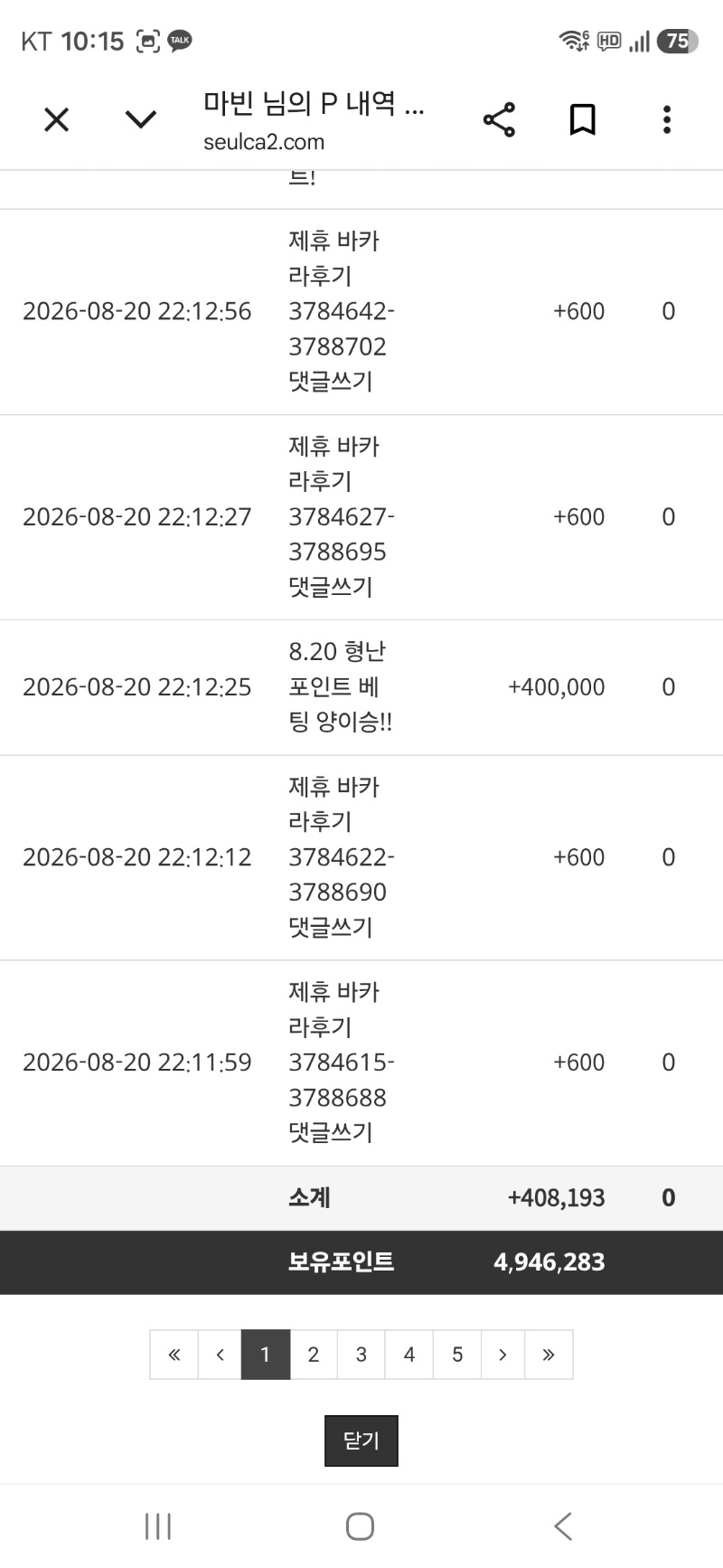Go to the previous page arrow

220,1354
